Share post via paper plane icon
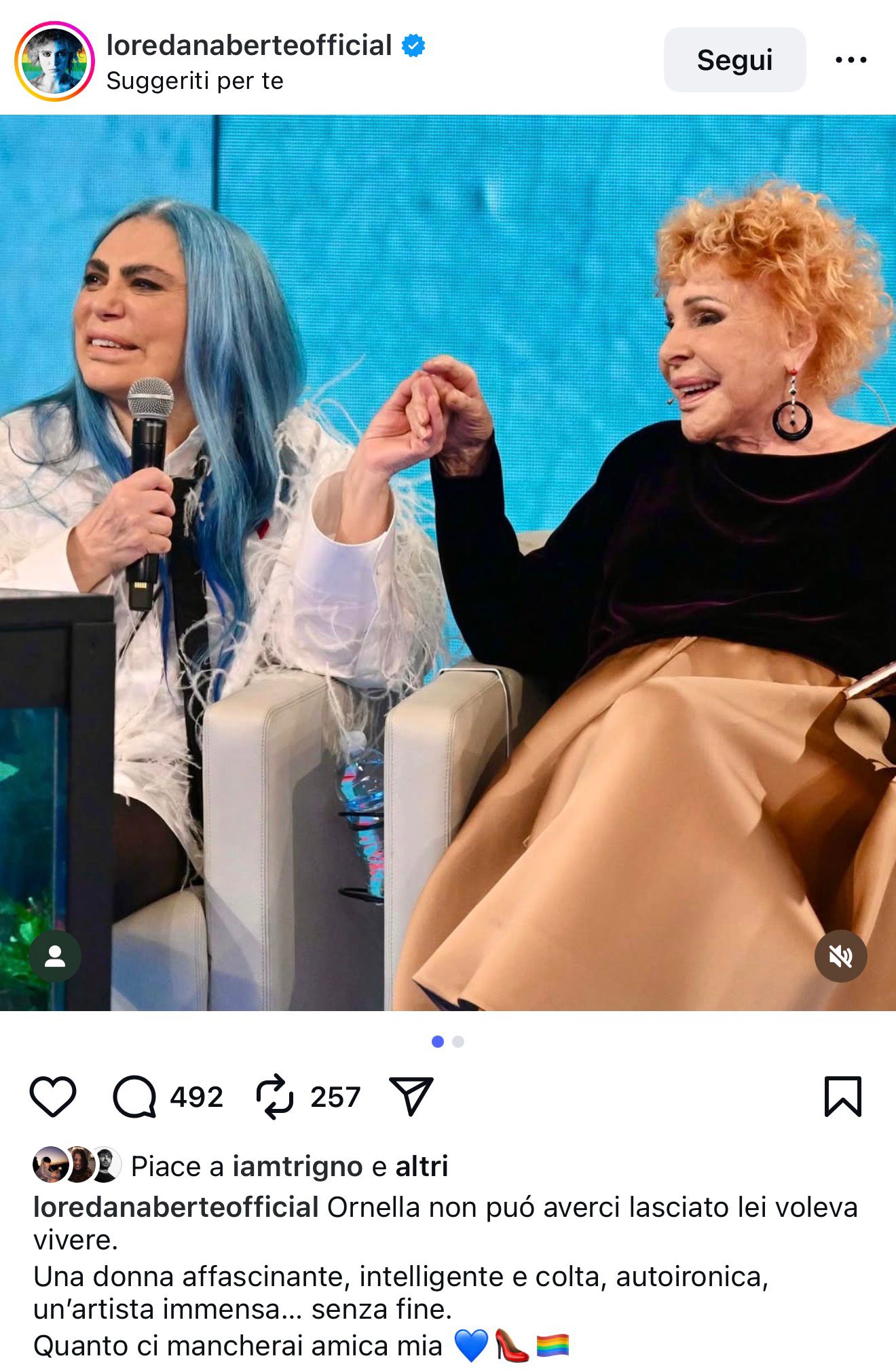This screenshot has width=896, height=1371. point(411,1097)
